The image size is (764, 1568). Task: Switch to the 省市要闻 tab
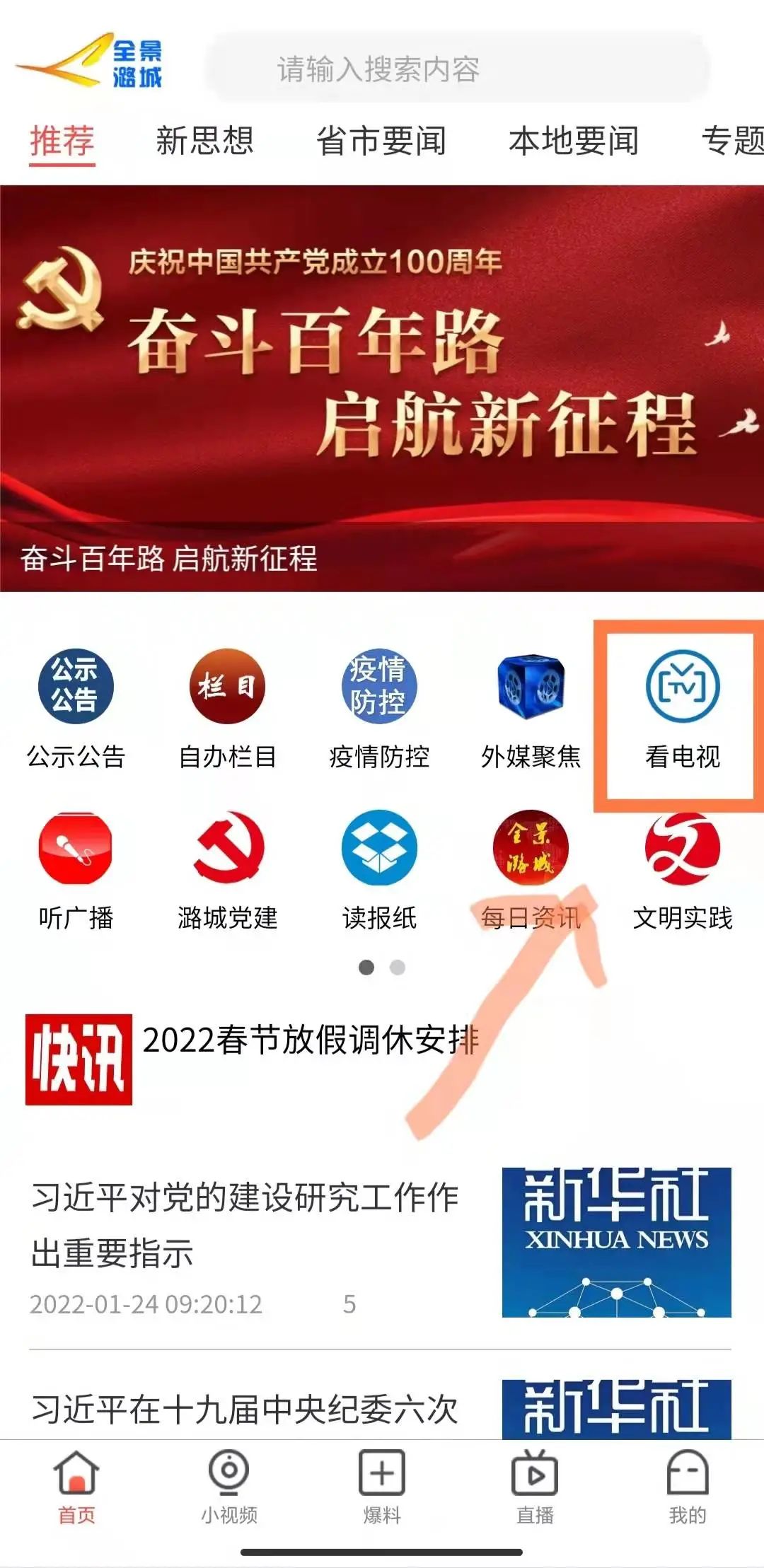coord(381,140)
